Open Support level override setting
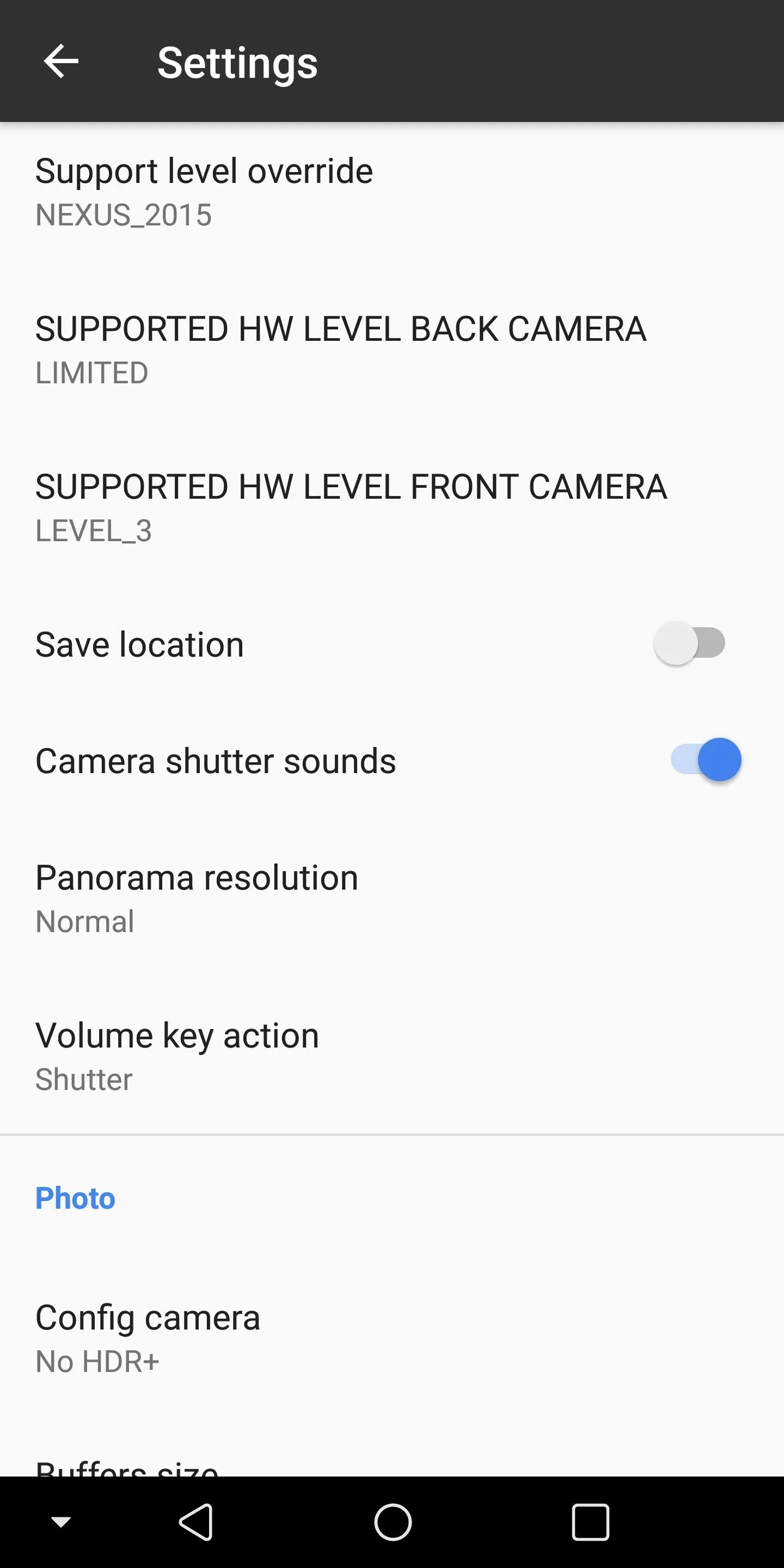Image resolution: width=784 pixels, height=1568 pixels. point(392,192)
